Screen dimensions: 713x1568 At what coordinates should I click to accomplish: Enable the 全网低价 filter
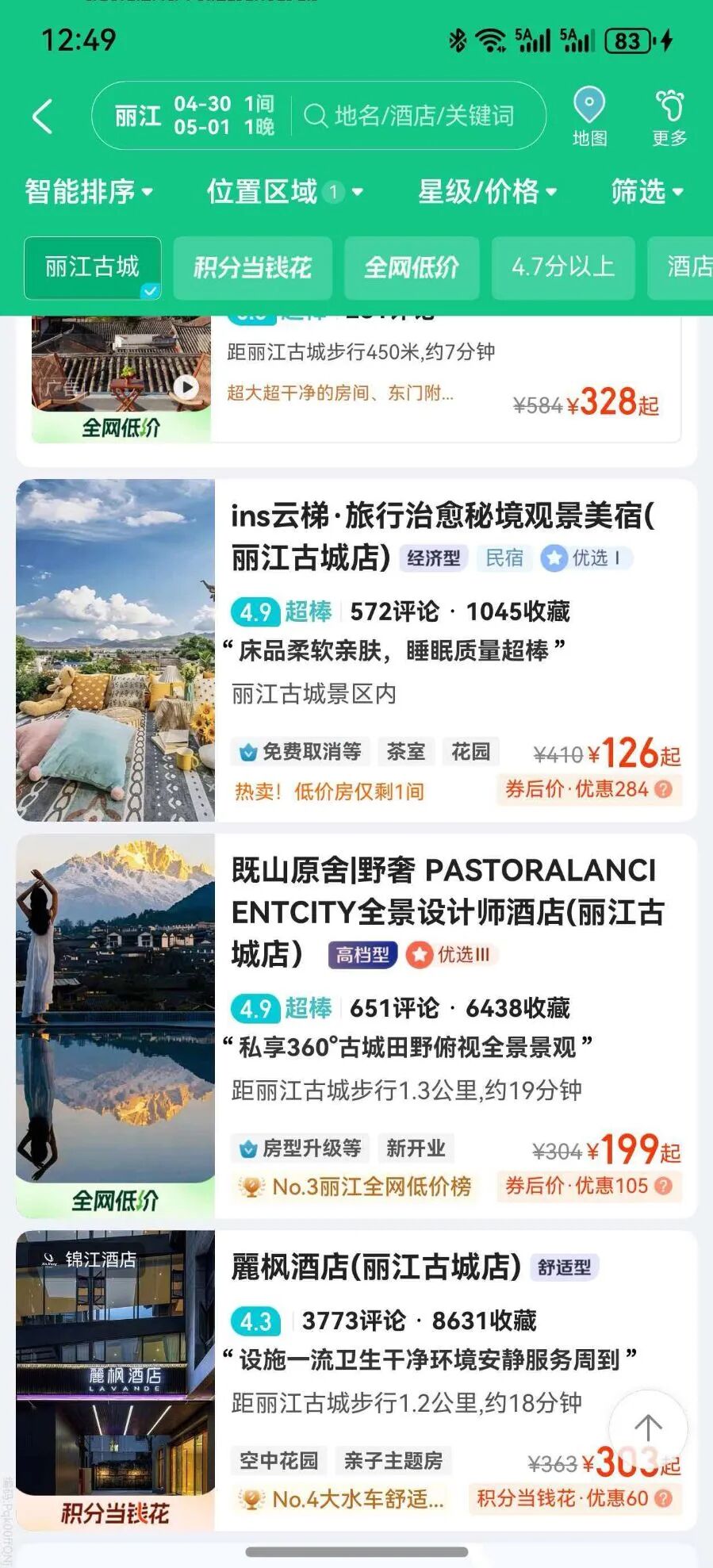pyautogui.click(x=412, y=268)
